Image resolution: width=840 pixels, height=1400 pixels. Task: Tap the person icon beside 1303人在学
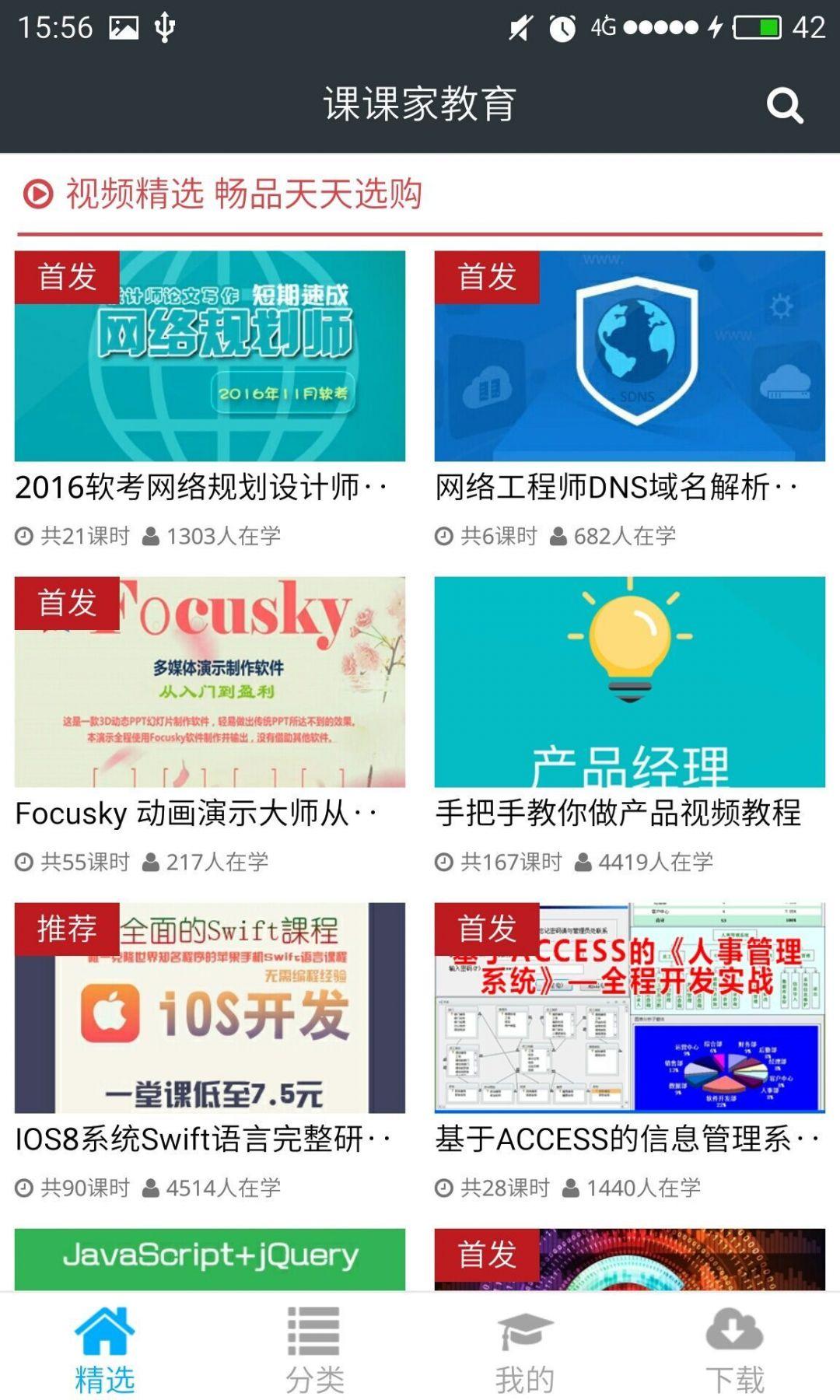151,535
